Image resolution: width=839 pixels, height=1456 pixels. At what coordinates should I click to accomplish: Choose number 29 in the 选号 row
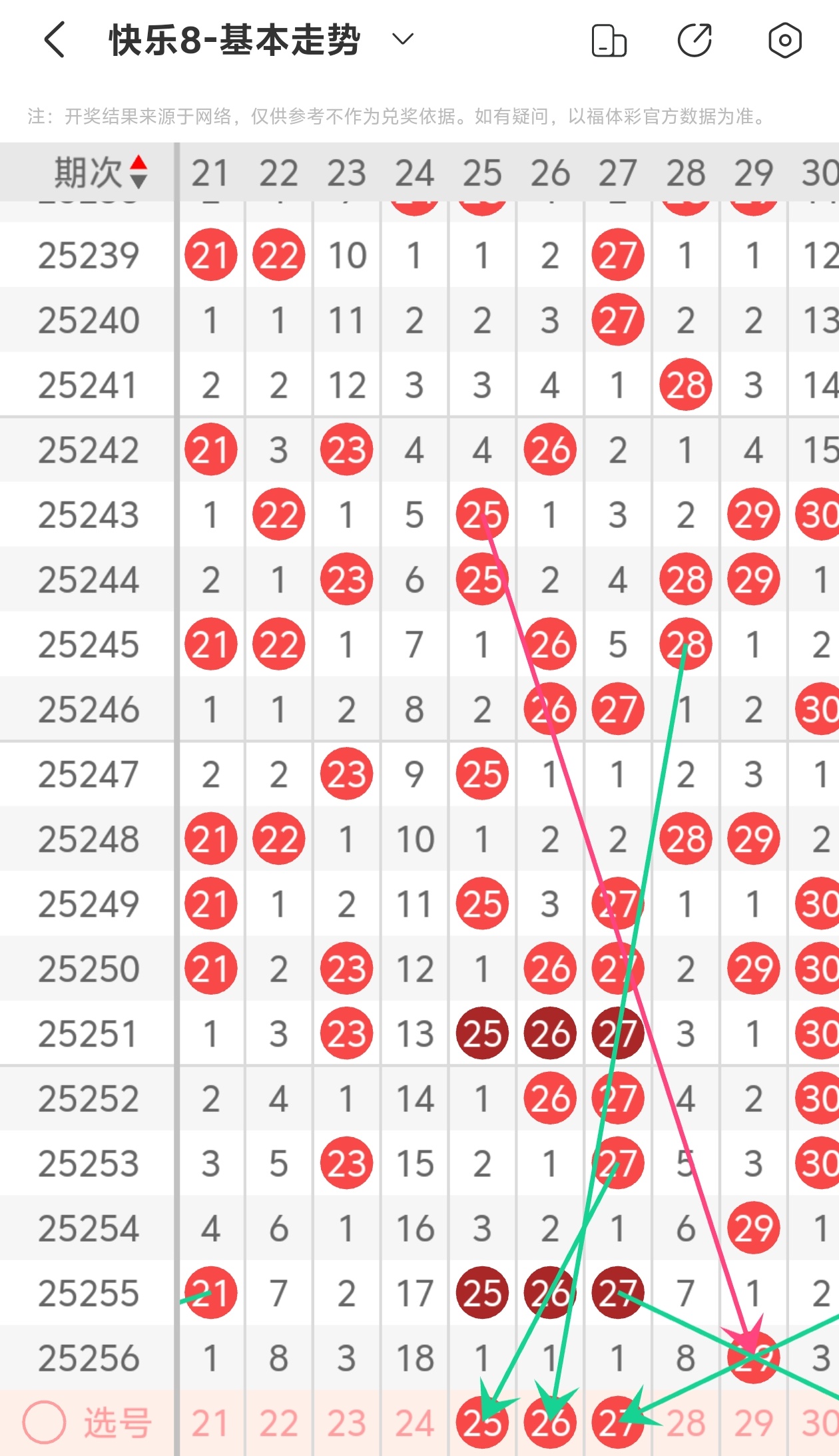tap(754, 1423)
